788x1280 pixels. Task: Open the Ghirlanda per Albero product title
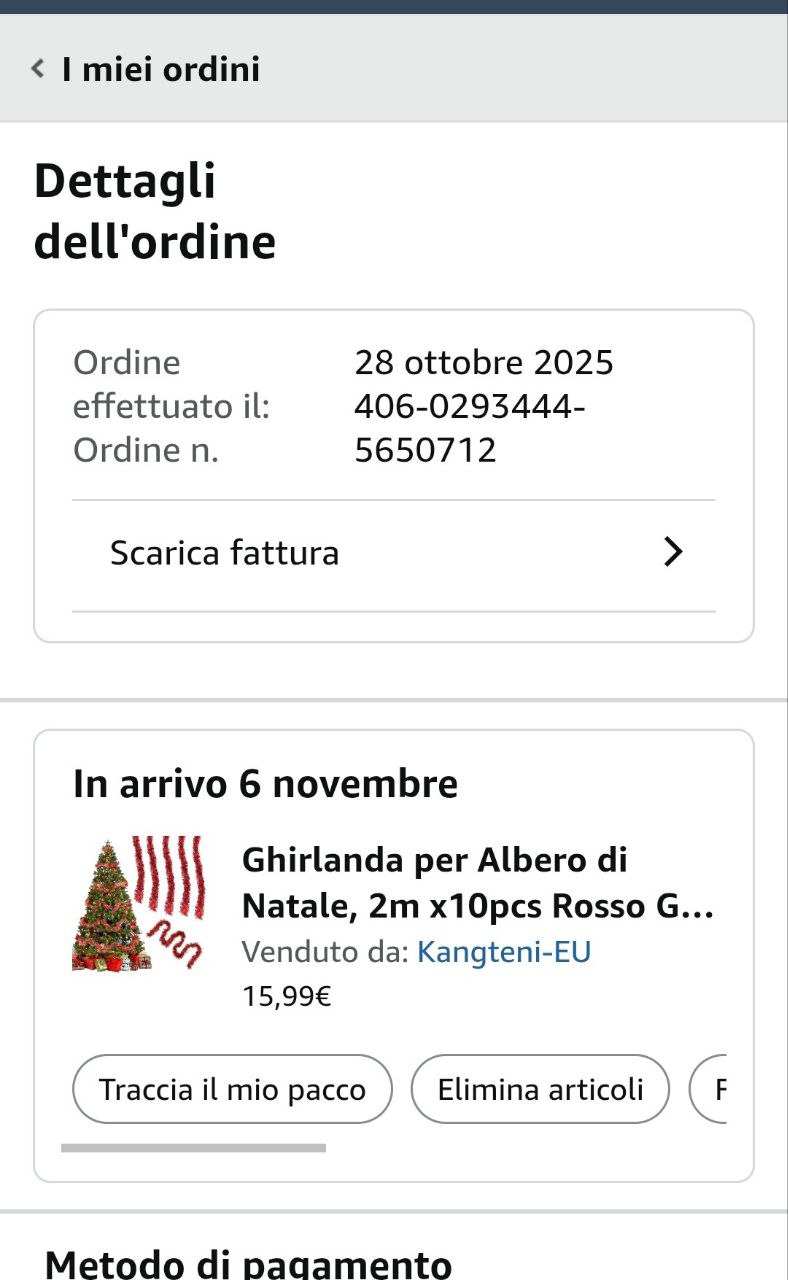(477, 883)
